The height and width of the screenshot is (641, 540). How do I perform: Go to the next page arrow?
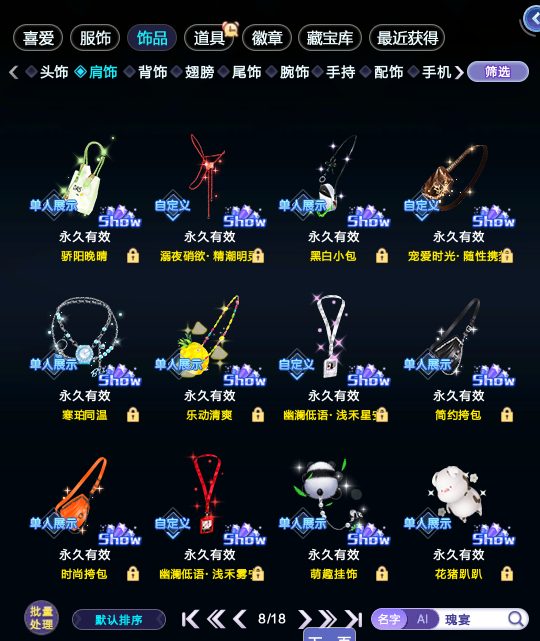(x=305, y=619)
